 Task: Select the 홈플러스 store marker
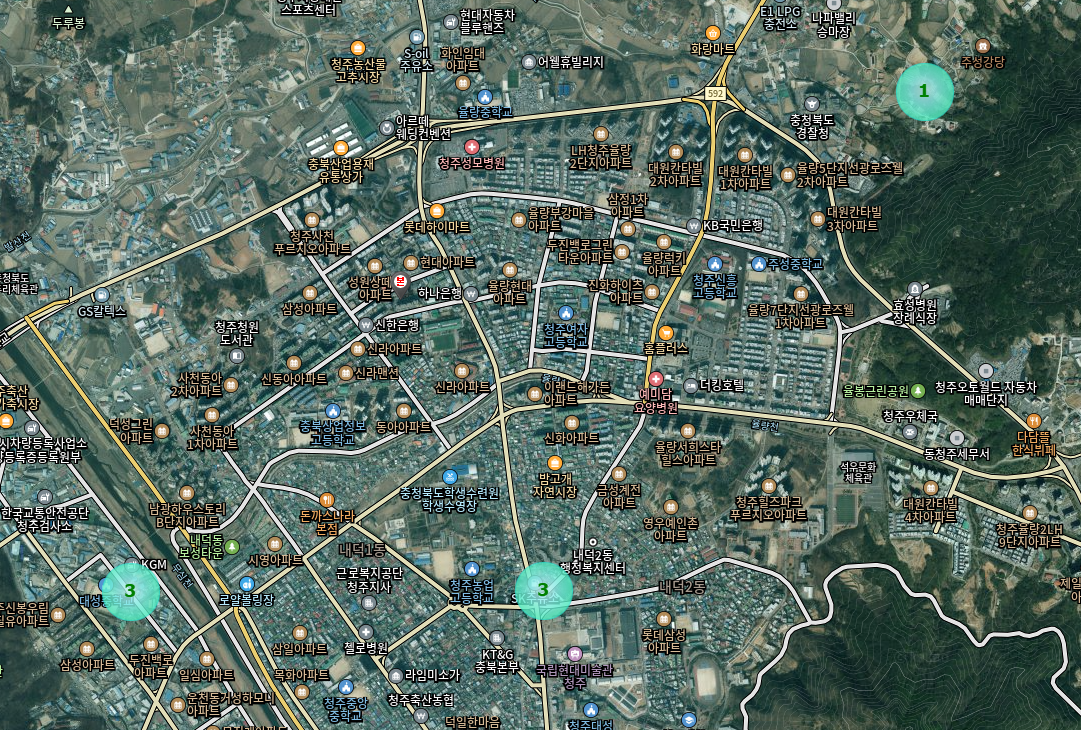(666, 332)
